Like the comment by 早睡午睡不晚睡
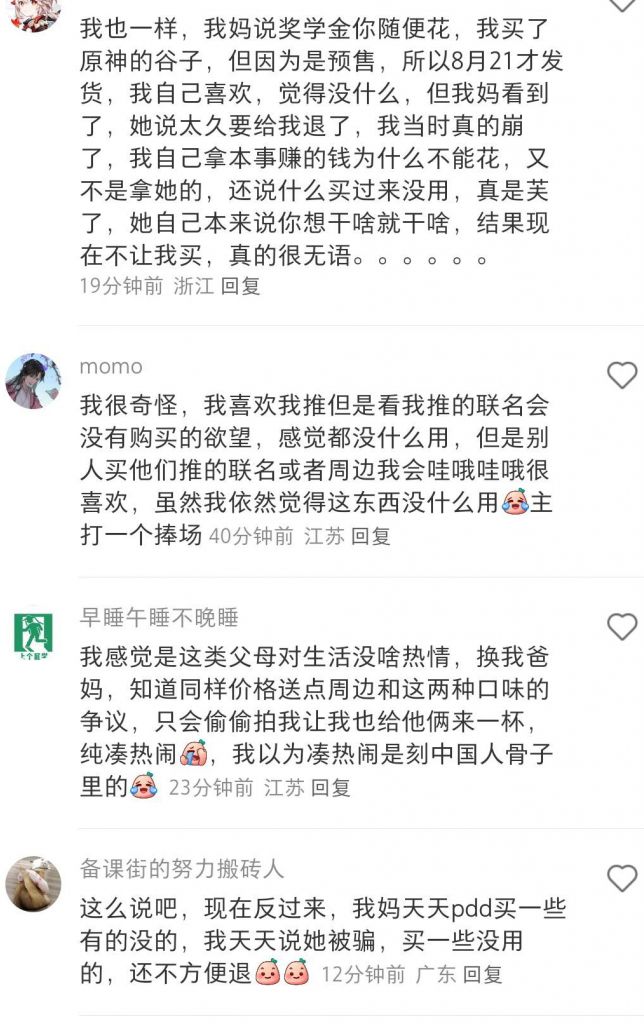Viewport: 644px width, 1024px height. tap(622, 627)
